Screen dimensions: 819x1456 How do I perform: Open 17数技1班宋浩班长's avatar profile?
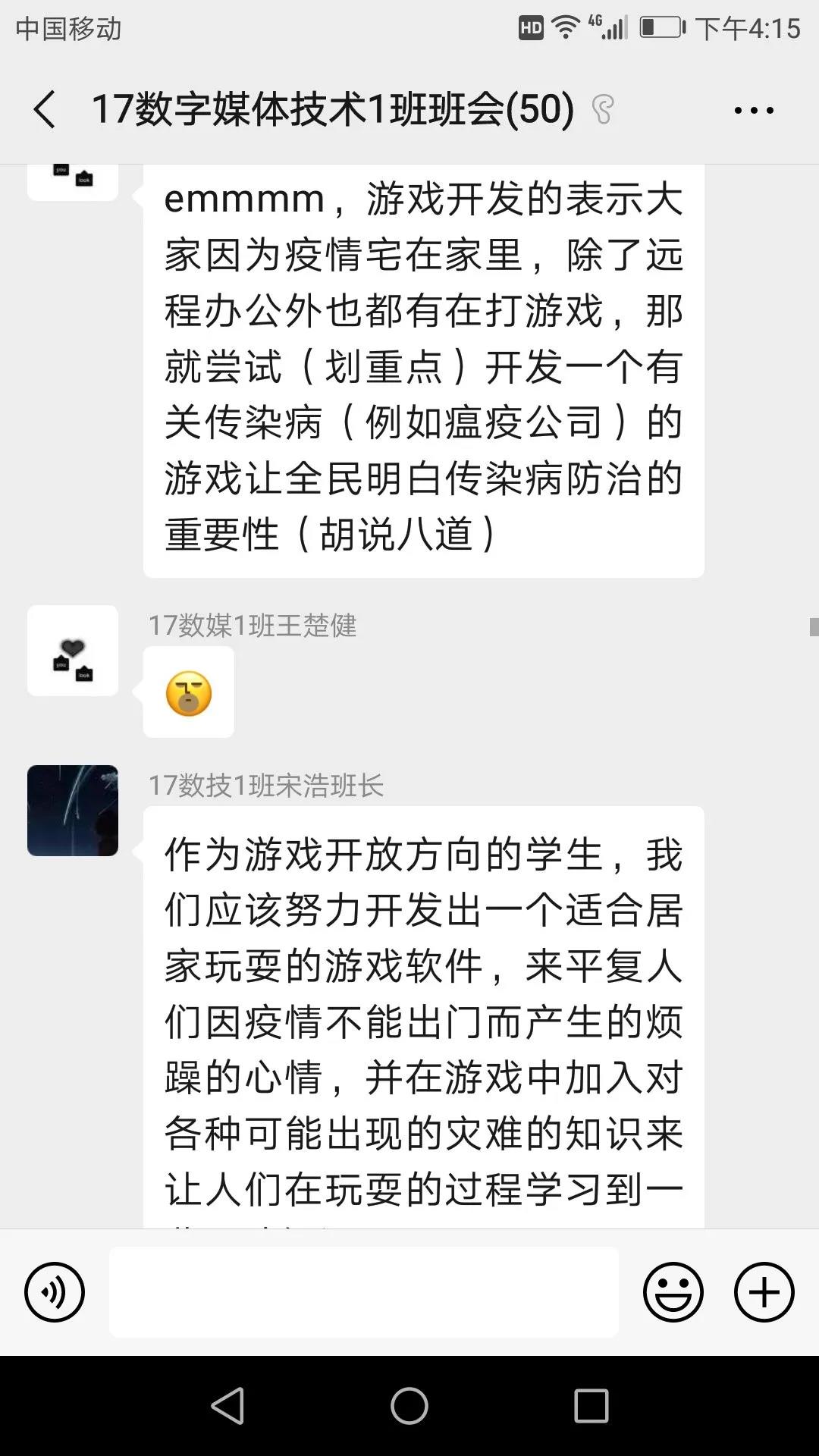click(x=73, y=811)
